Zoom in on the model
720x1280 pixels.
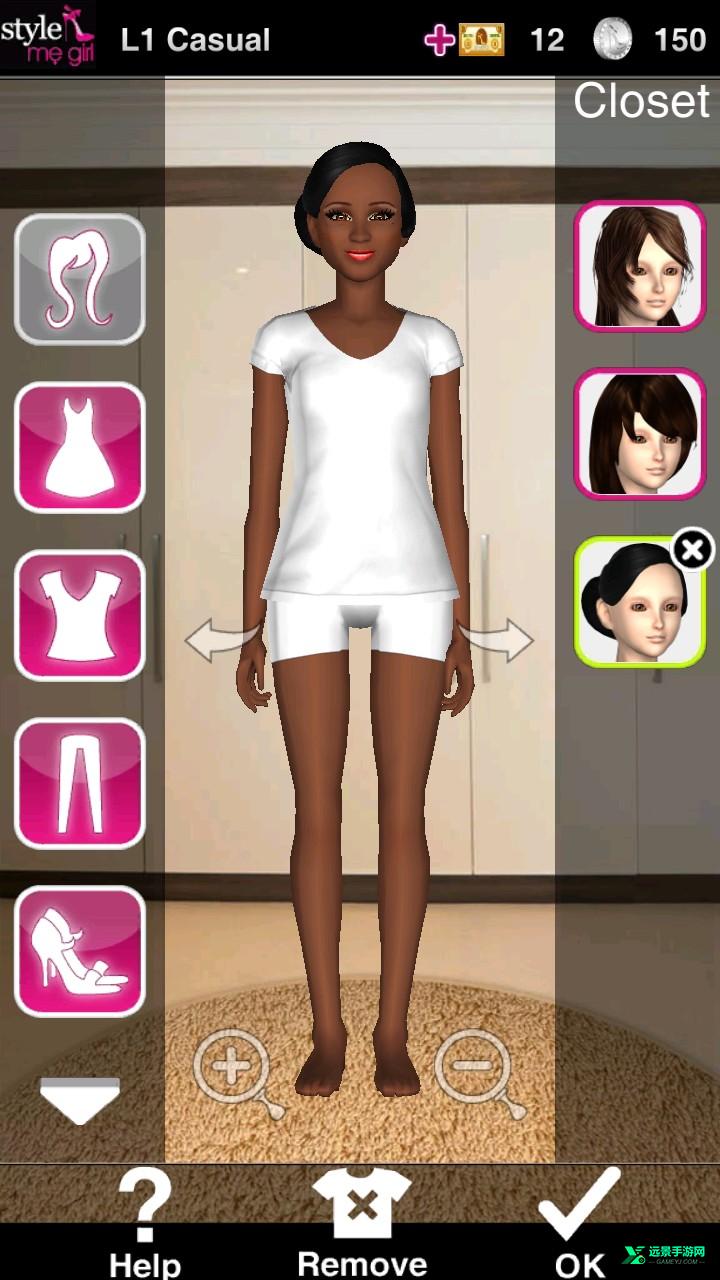[236, 1071]
